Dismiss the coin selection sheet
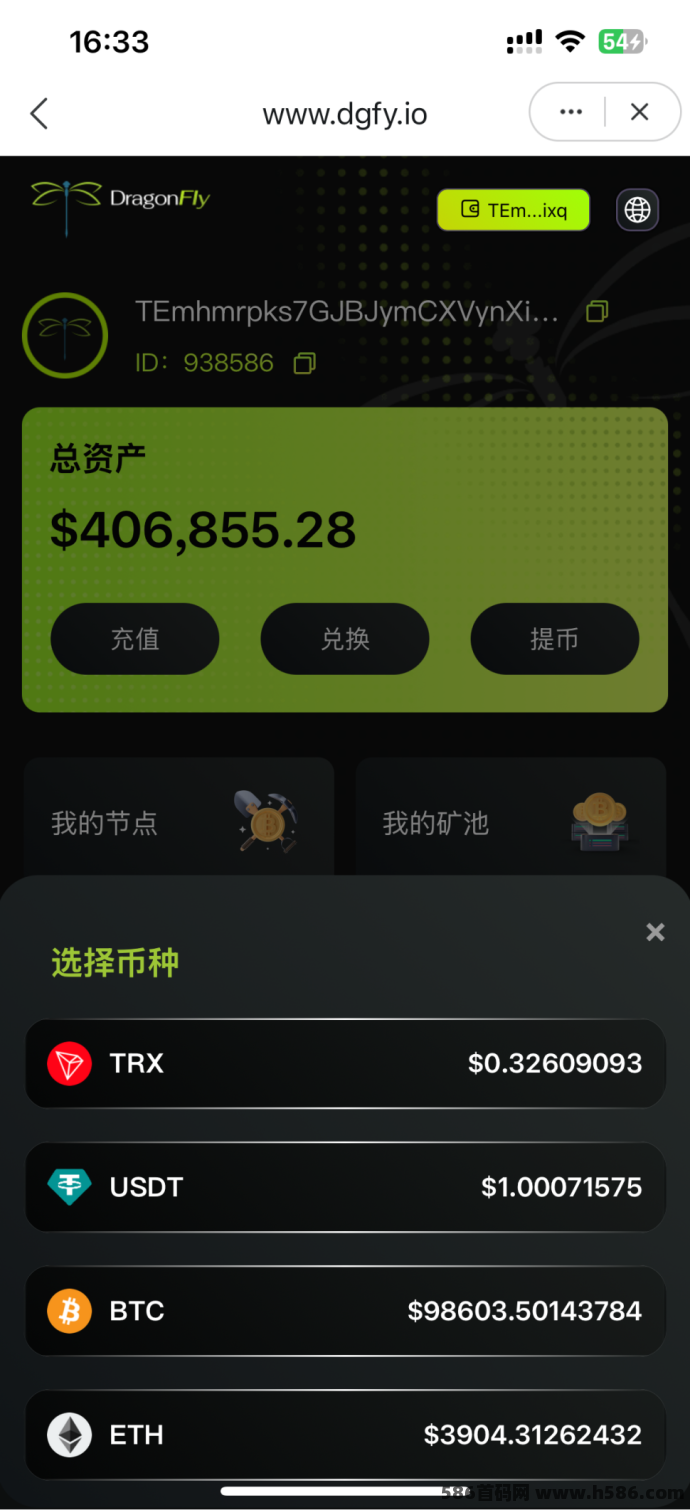The width and height of the screenshot is (690, 1510). click(655, 932)
